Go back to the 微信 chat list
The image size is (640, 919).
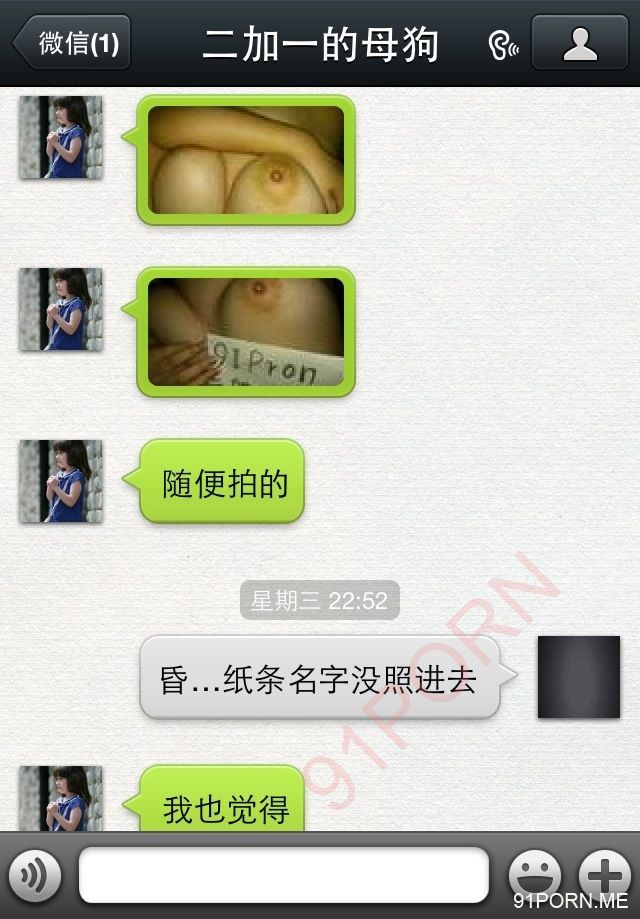[x=72, y=44]
